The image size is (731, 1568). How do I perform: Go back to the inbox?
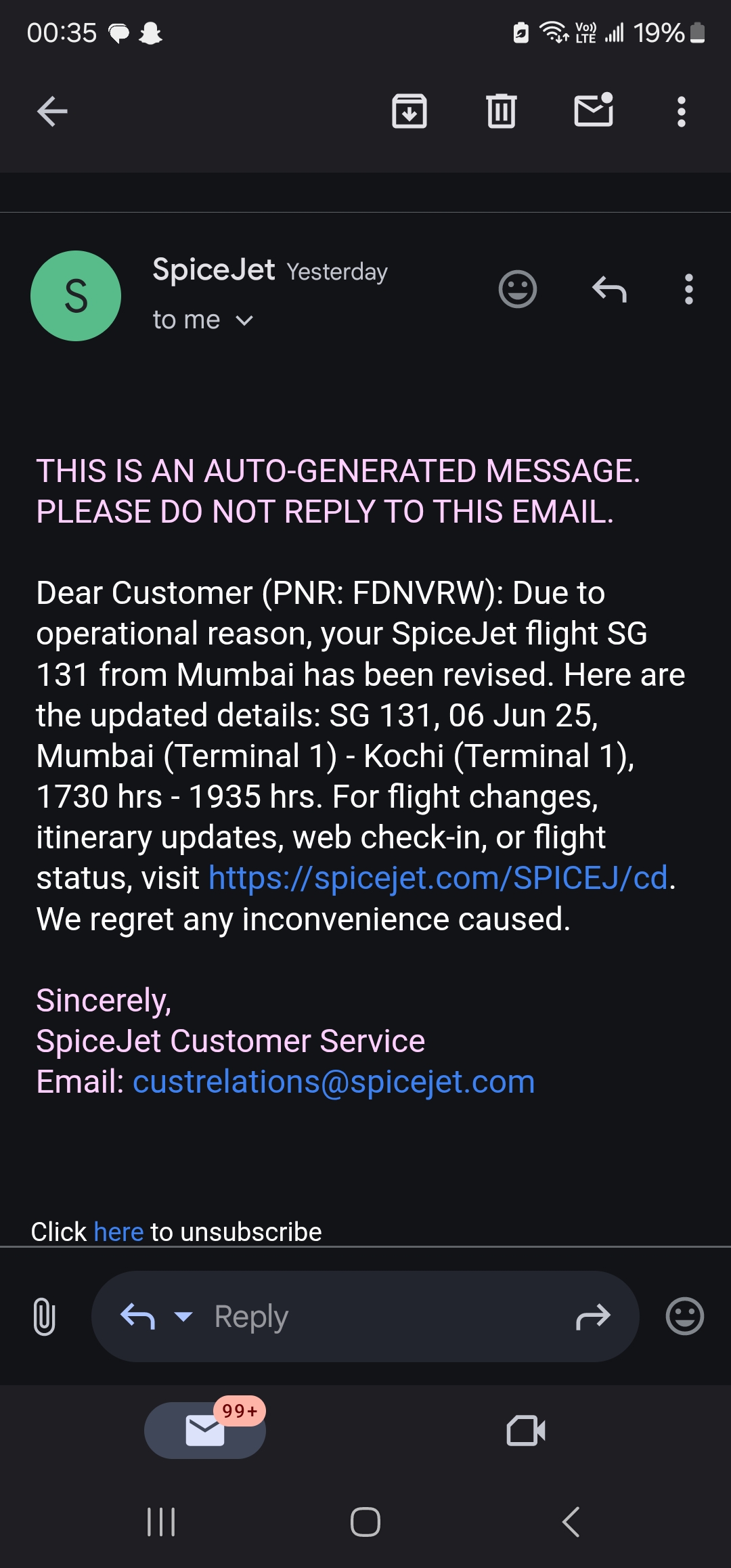pos(52,112)
